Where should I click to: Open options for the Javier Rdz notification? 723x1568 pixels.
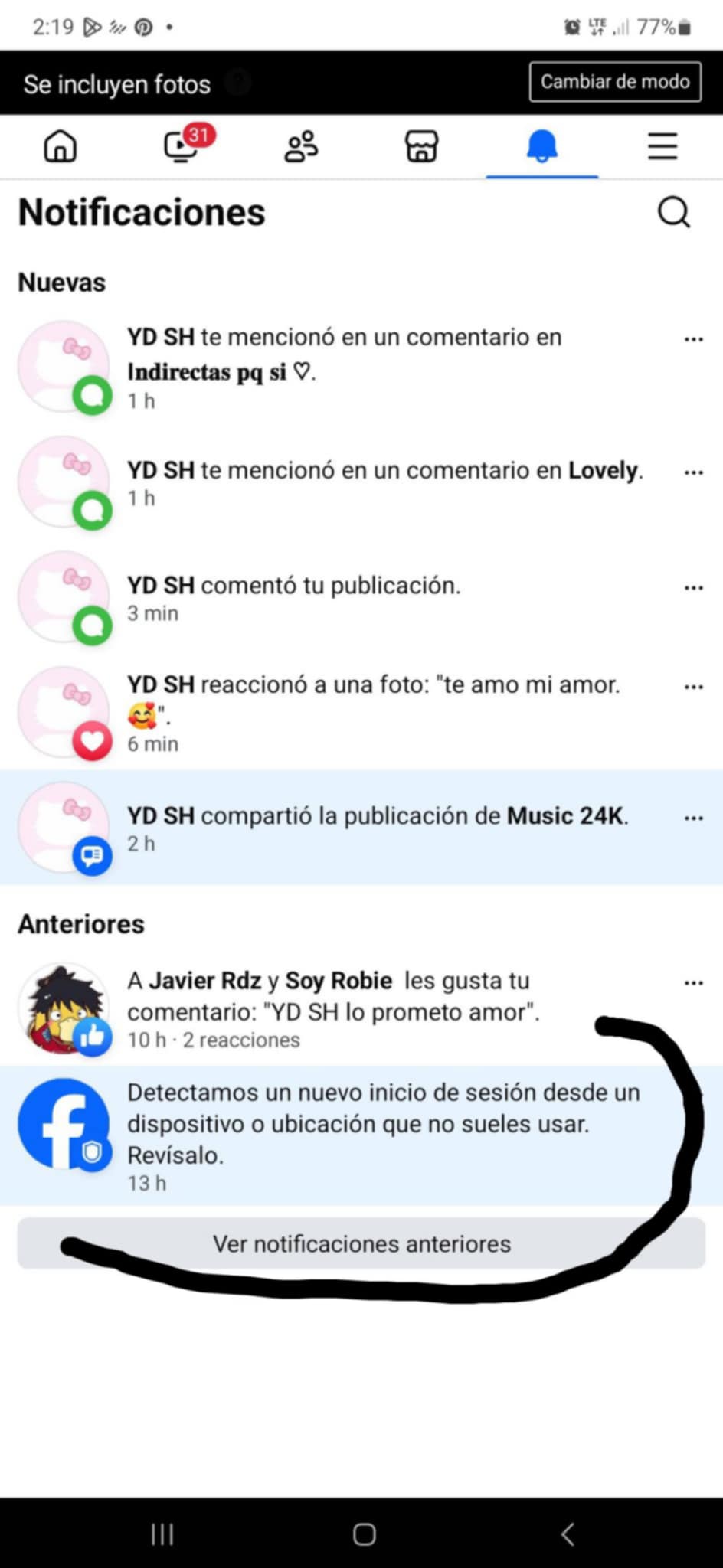(x=694, y=982)
